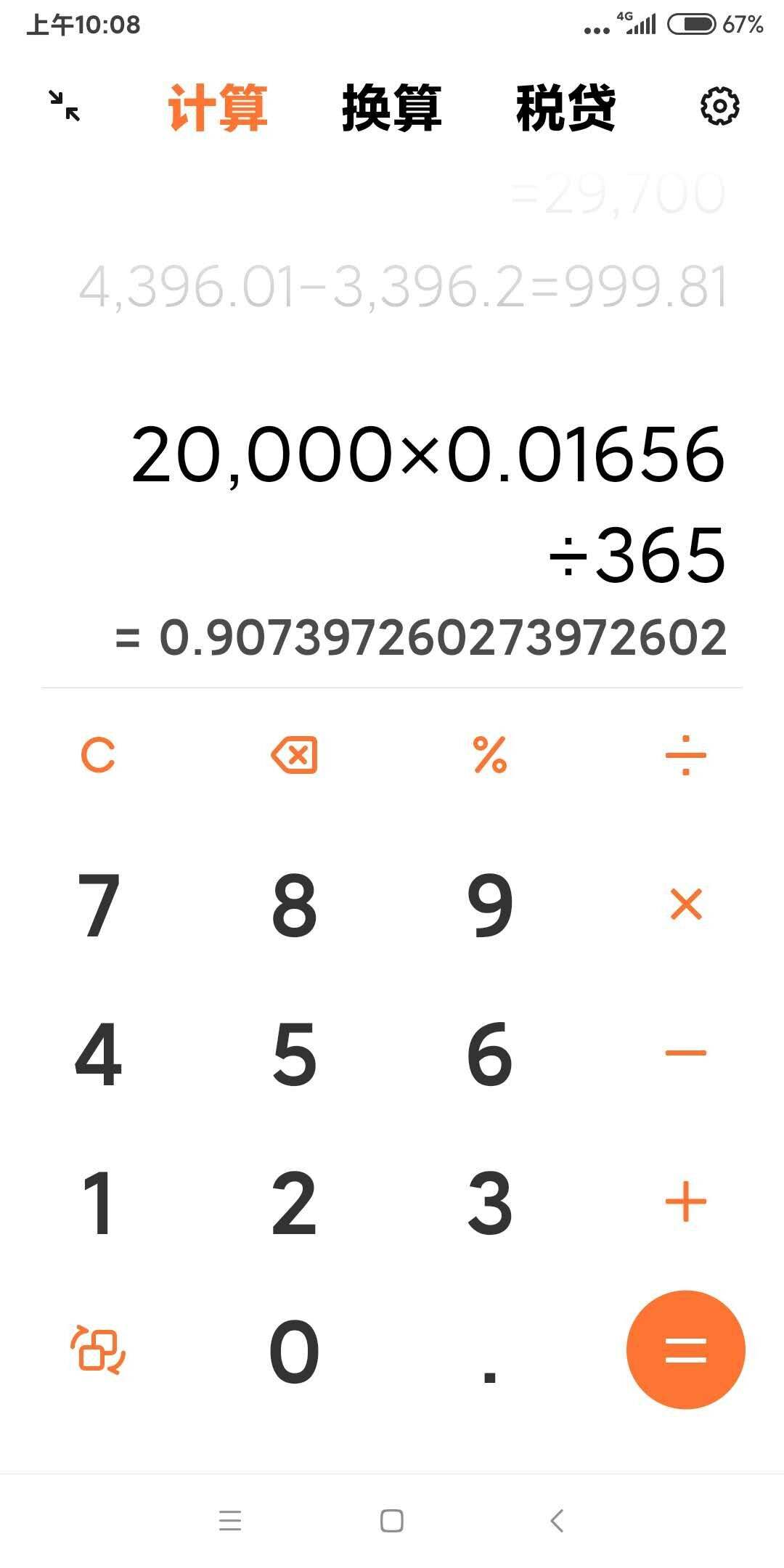Select the plus operator
Image resolution: width=784 pixels, height=1568 pixels.
pos(685,1202)
